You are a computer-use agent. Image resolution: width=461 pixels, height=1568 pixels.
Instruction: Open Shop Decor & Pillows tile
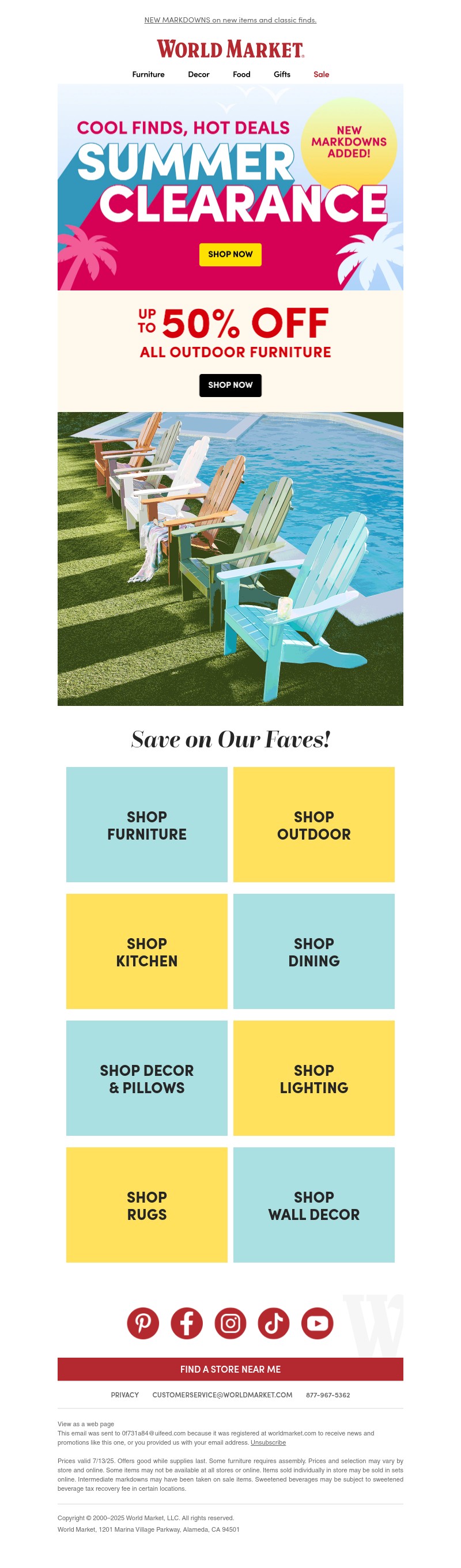147,1078
